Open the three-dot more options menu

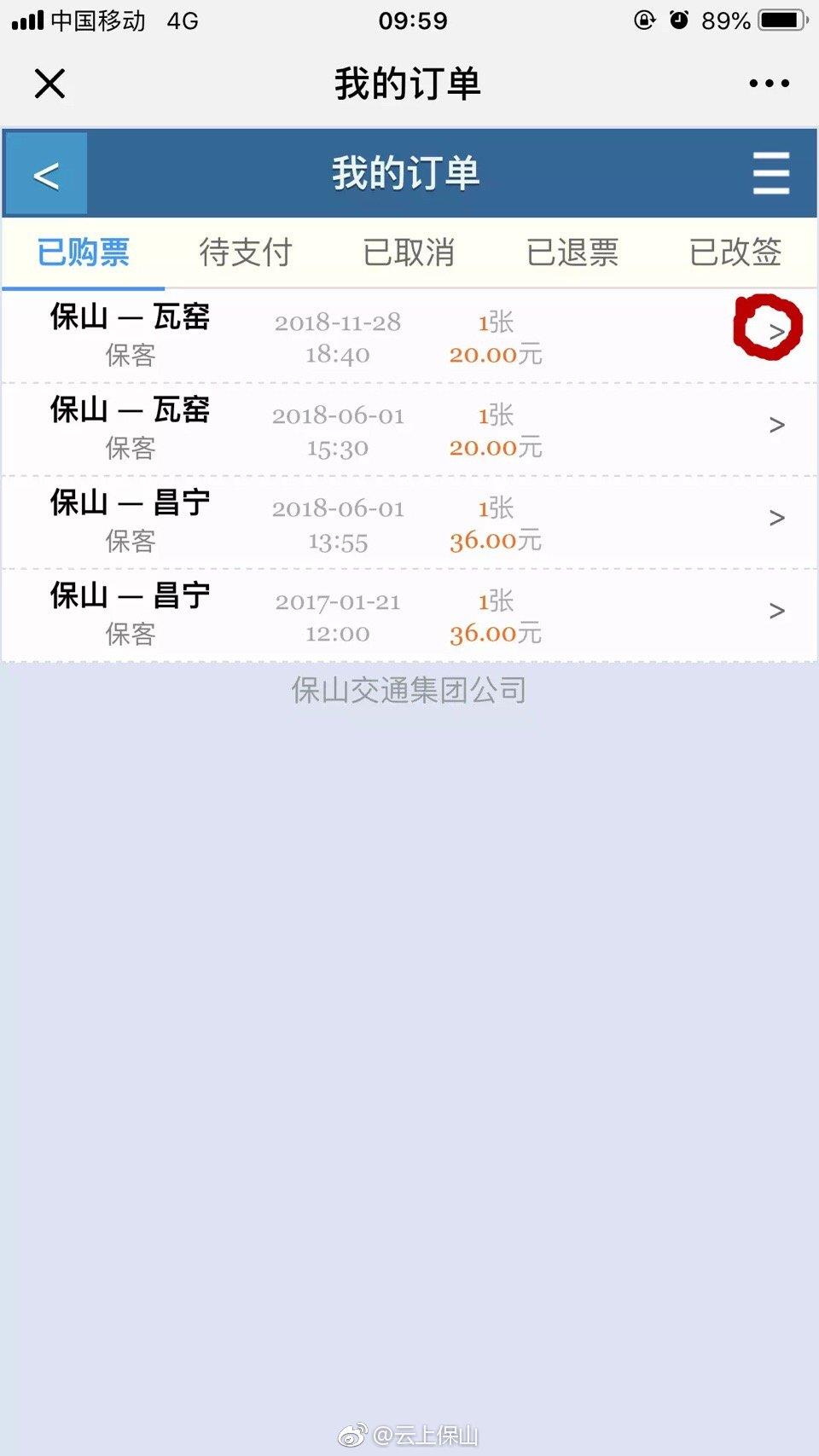point(769,84)
